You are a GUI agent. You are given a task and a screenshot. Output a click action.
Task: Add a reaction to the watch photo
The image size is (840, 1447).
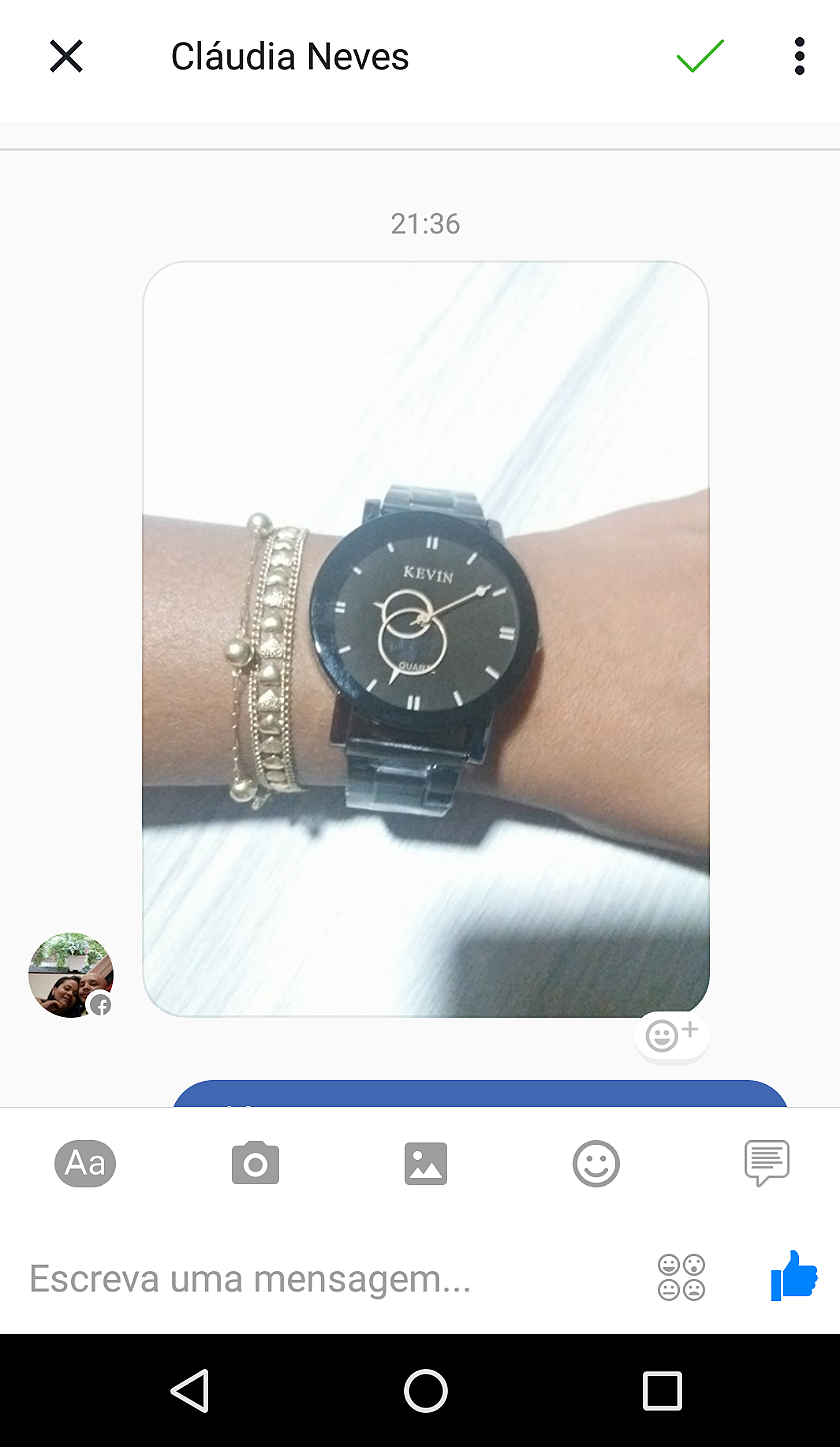(x=672, y=1035)
